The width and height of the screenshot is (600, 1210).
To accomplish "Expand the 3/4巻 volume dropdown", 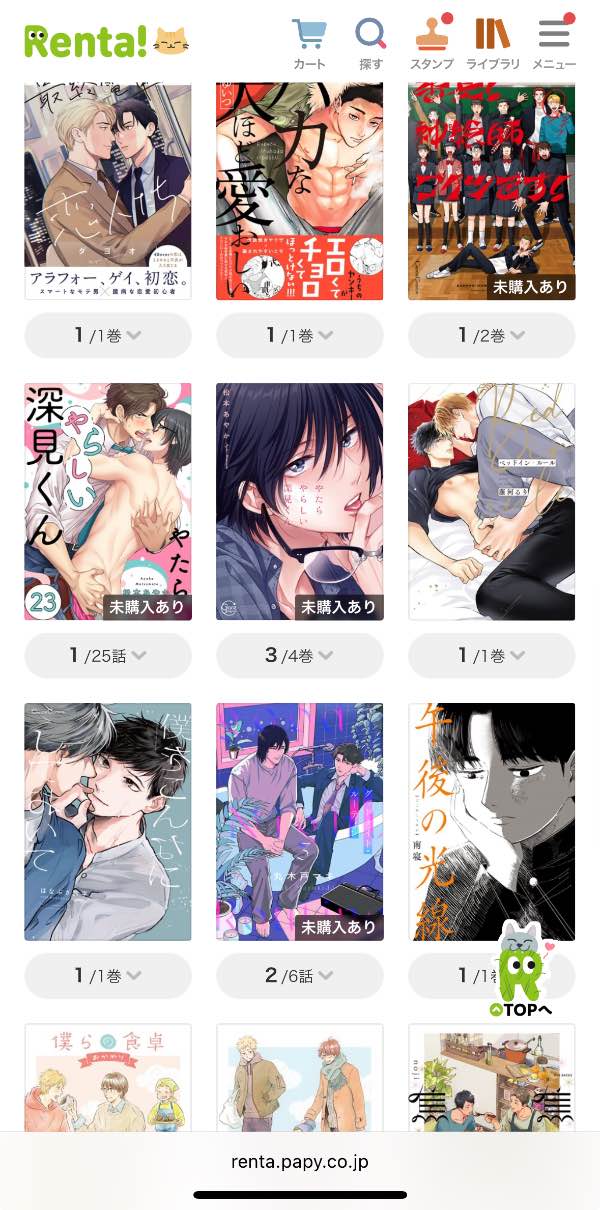I will coord(300,656).
